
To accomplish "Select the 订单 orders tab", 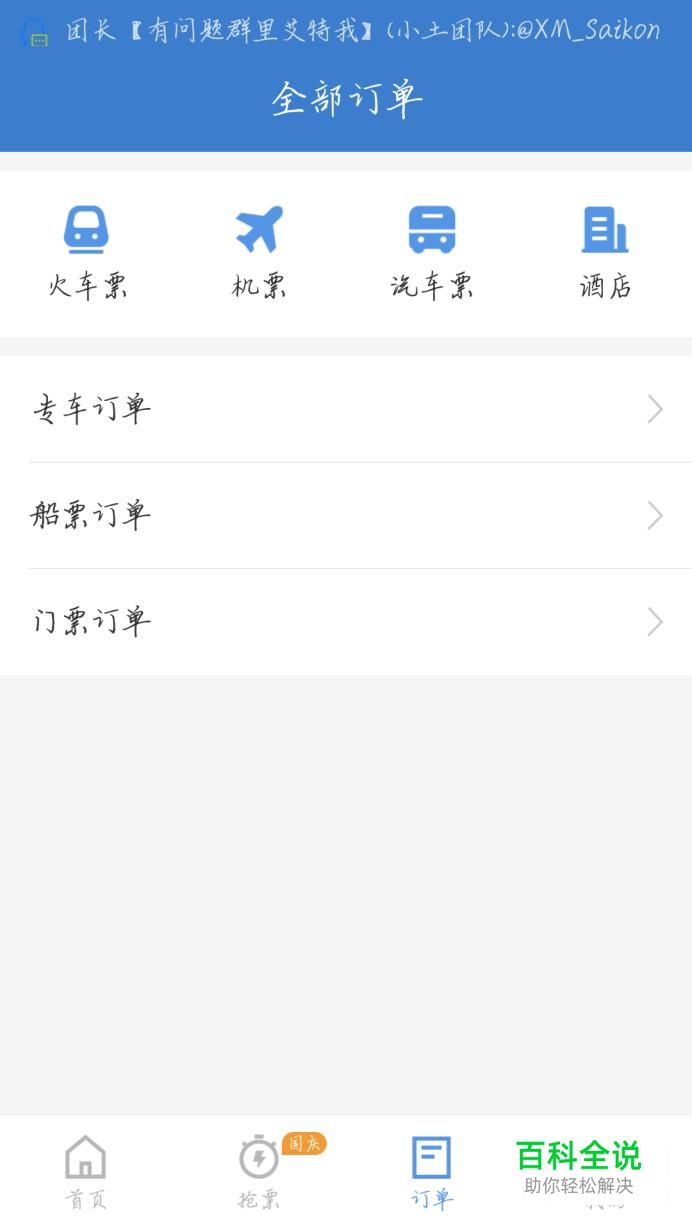I will pos(432,1172).
